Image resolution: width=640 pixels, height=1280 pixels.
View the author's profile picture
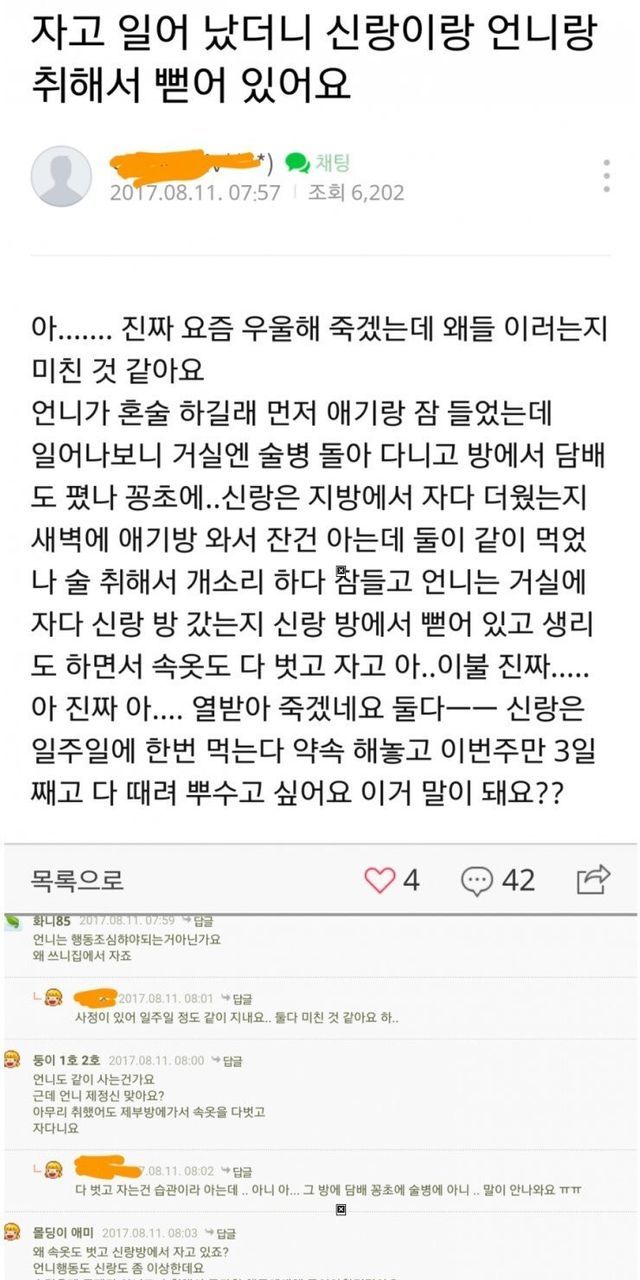[x=61, y=176]
